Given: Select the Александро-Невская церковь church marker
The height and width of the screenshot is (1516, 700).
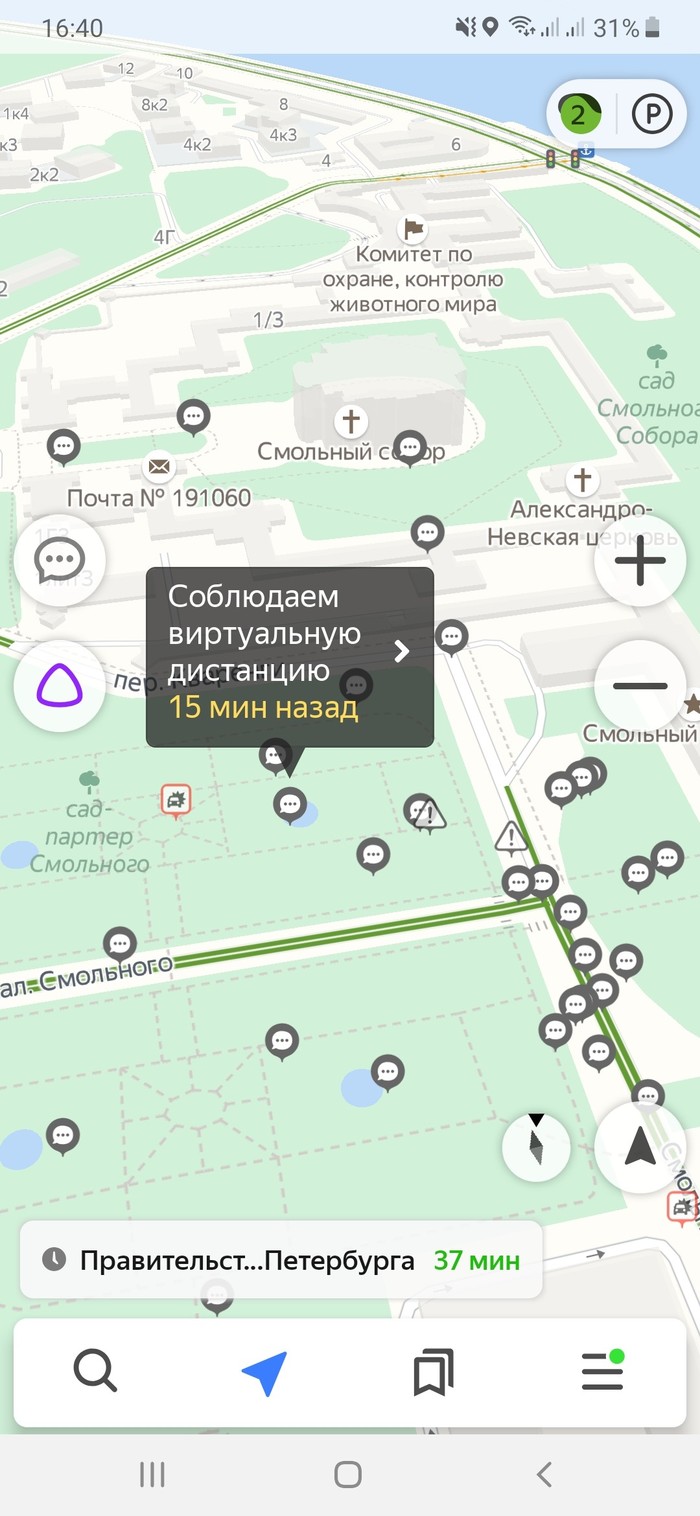Looking at the screenshot, I should (x=582, y=481).
